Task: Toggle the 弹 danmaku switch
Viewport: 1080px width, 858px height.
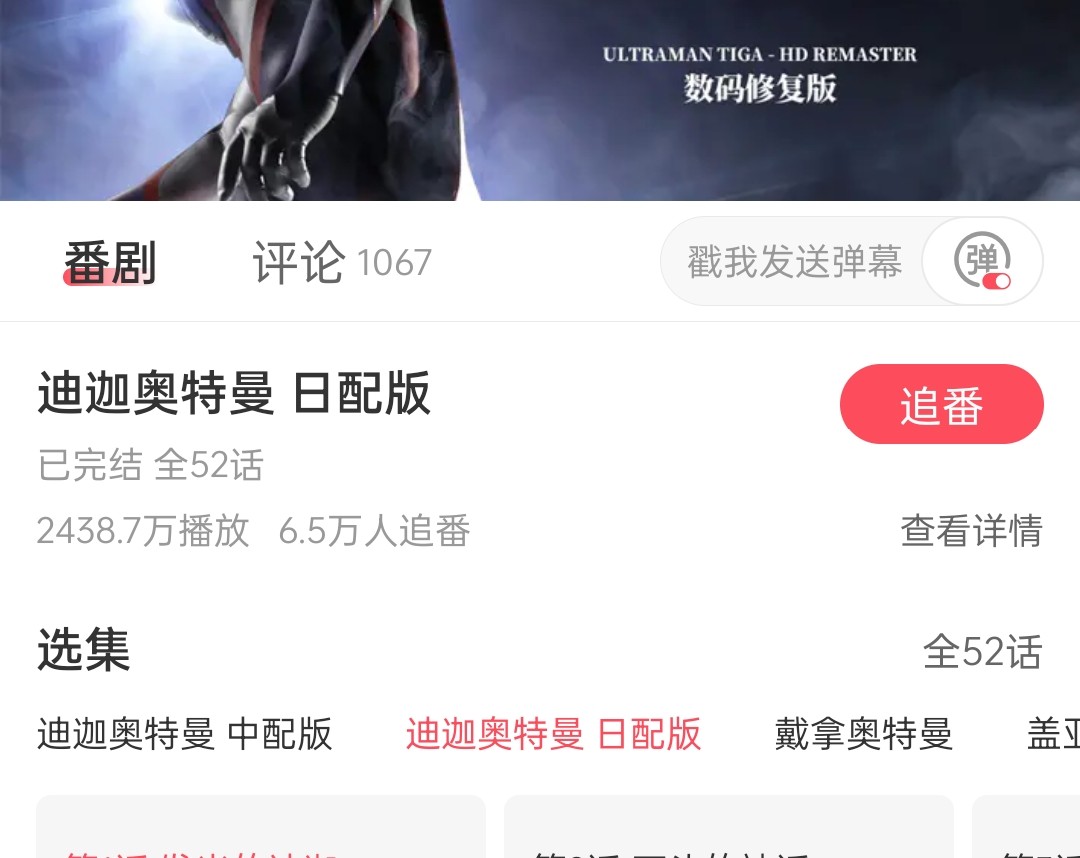Action: coord(982,262)
